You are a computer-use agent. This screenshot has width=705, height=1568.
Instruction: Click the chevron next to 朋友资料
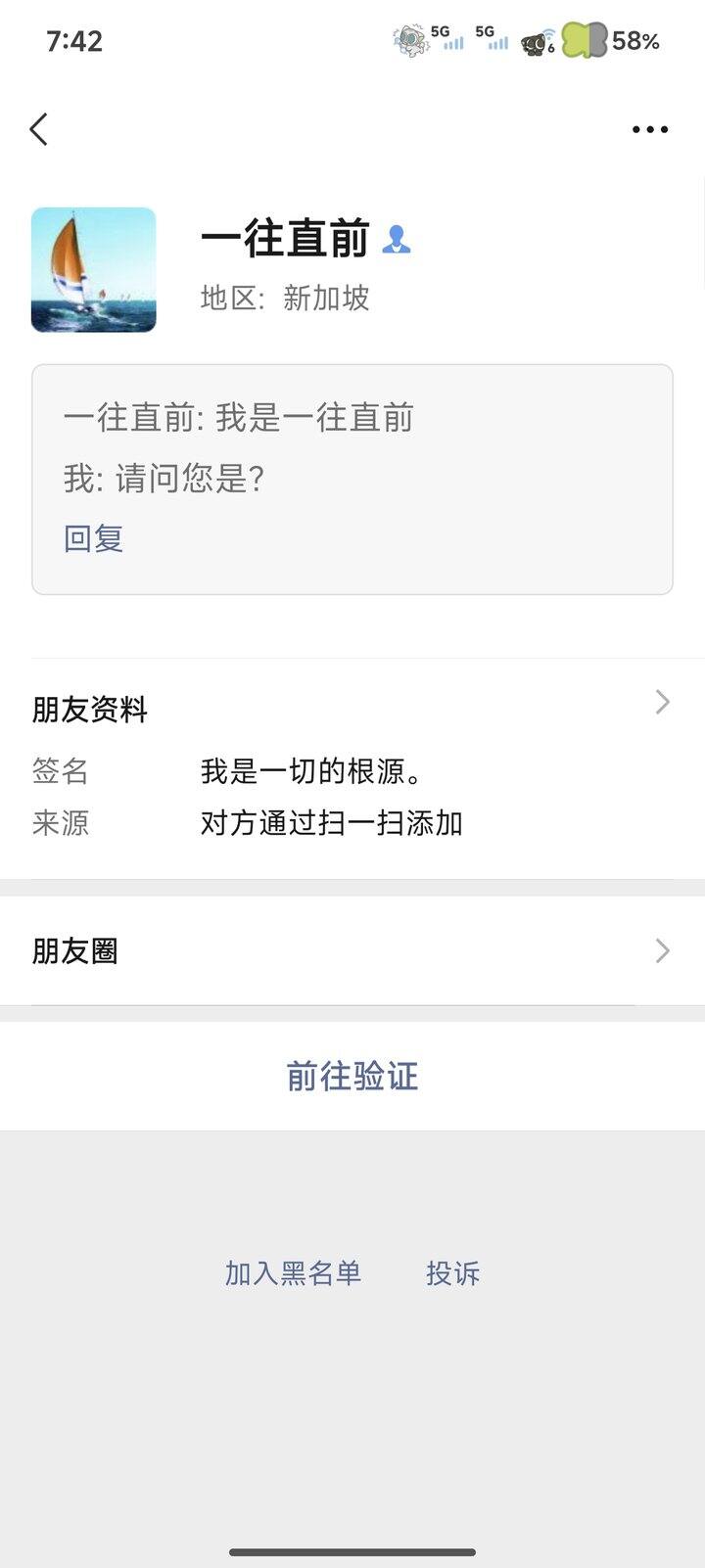662,702
